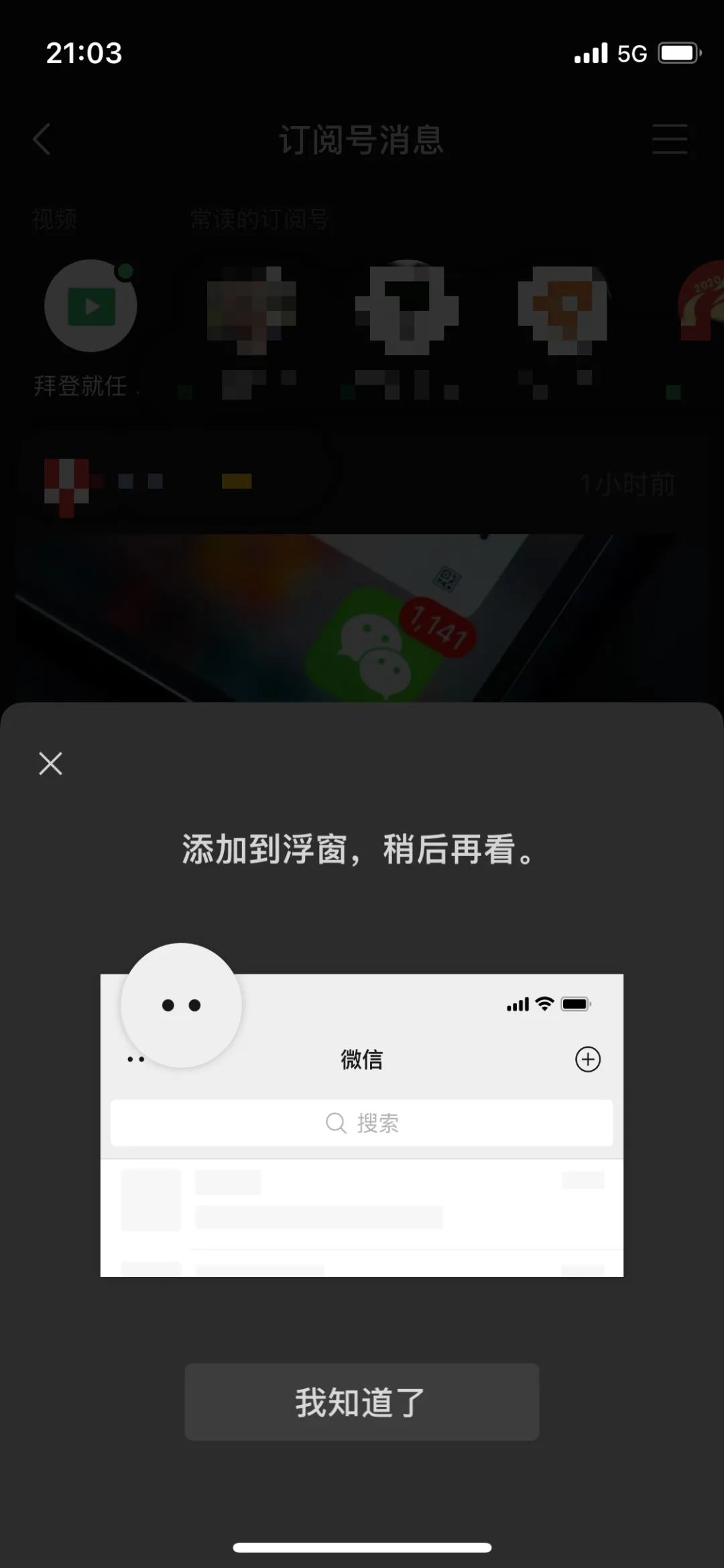Close the floating window tip sheet

(x=50, y=764)
